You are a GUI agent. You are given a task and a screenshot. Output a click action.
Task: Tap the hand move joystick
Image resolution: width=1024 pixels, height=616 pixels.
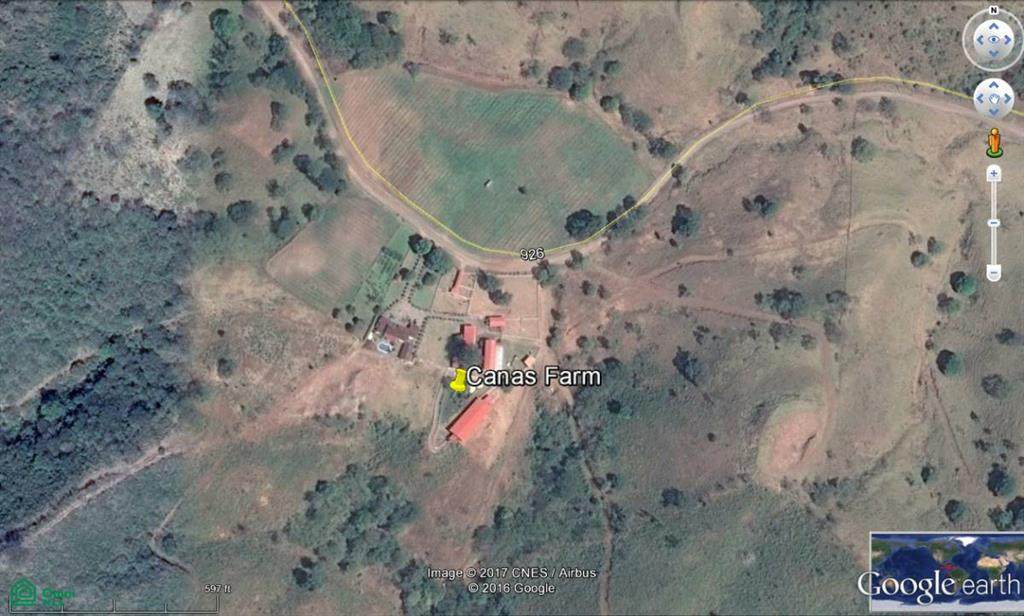click(x=993, y=98)
